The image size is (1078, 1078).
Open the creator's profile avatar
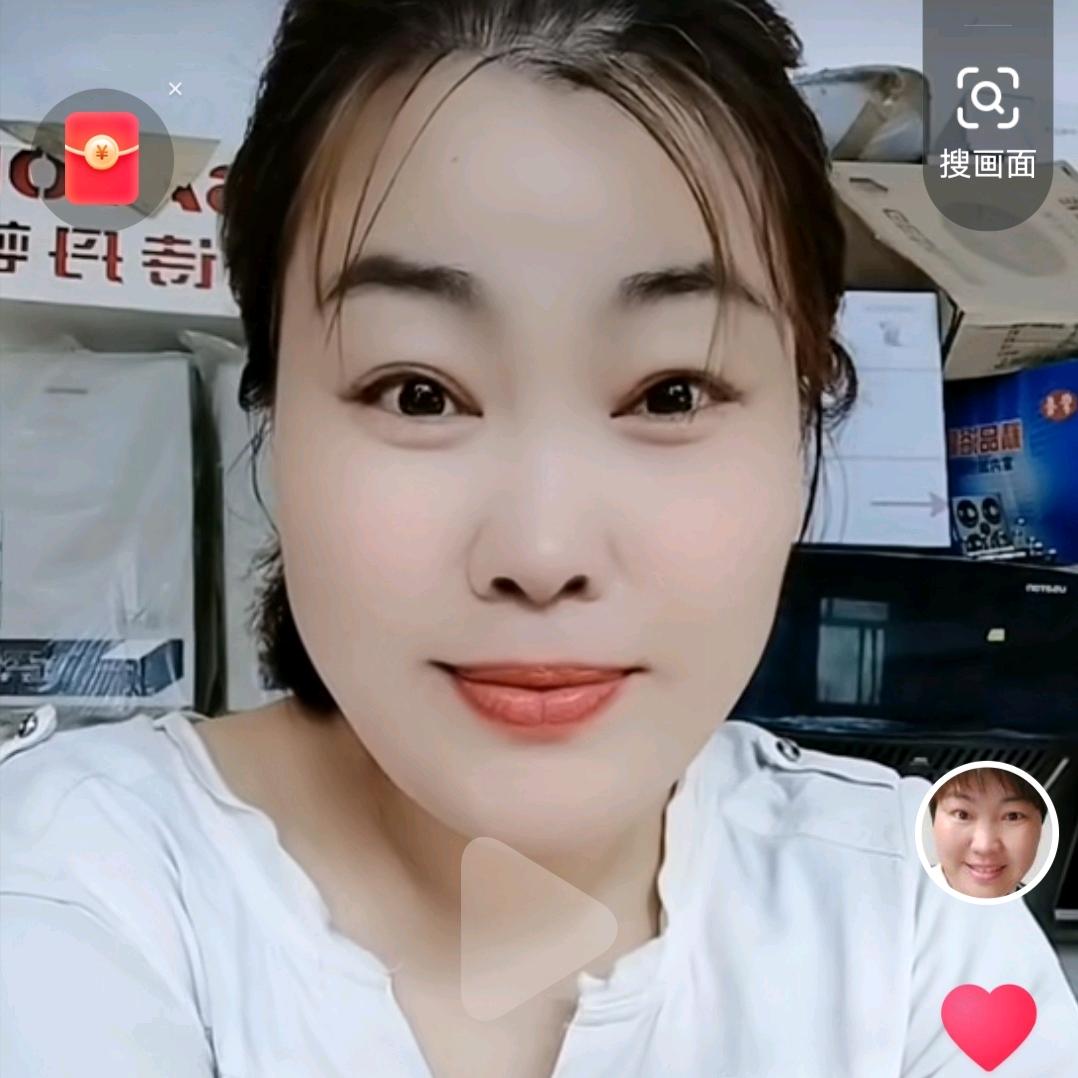[986, 832]
